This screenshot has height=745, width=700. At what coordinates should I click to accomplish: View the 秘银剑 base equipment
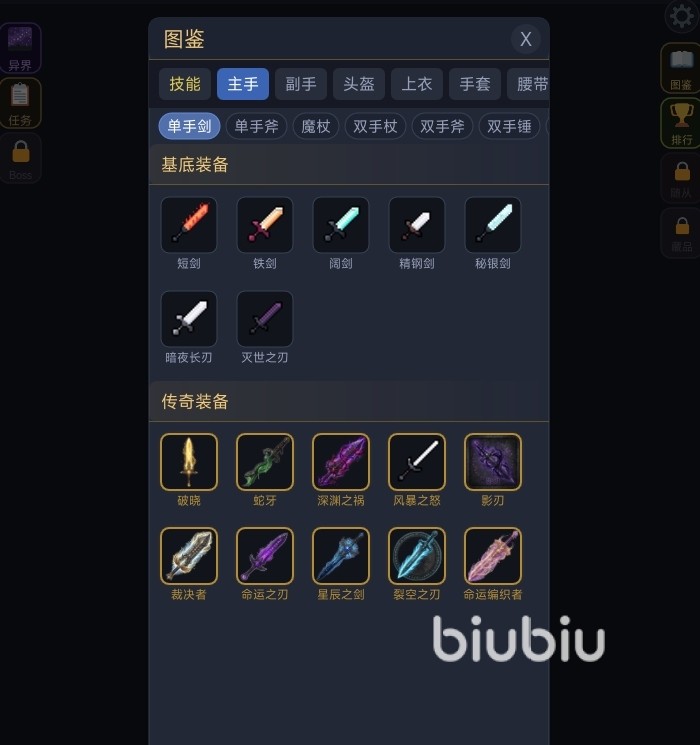pyautogui.click(x=493, y=225)
